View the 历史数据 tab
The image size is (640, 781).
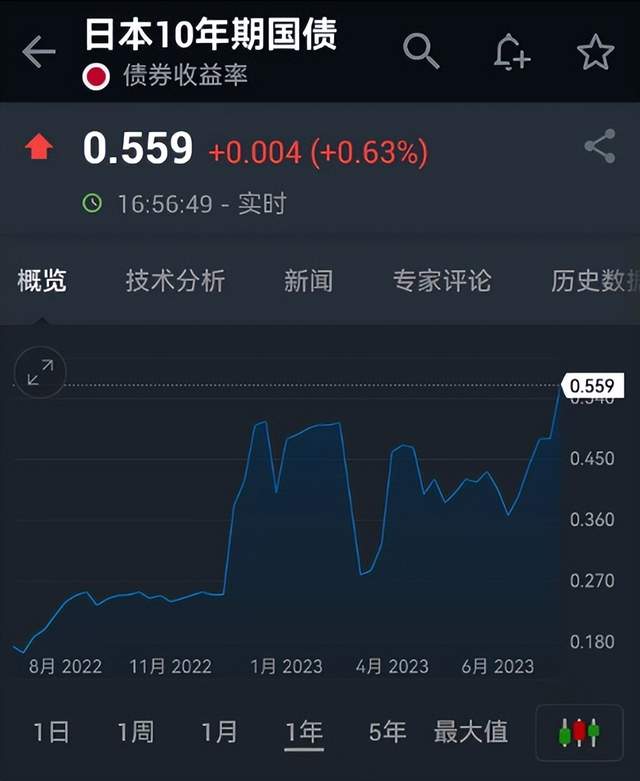coord(595,281)
